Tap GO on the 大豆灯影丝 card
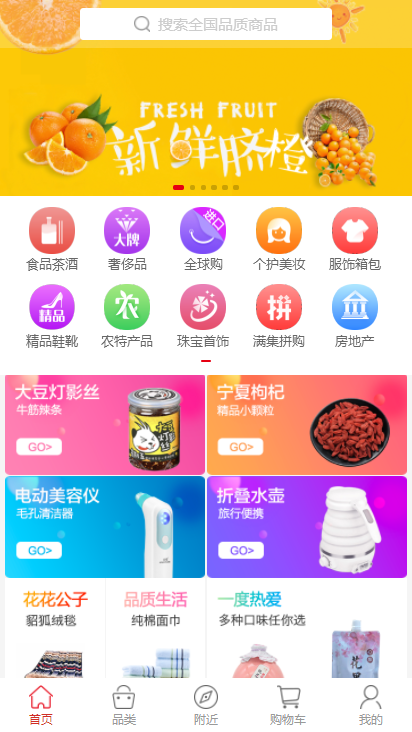Viewport: 412px width, 732px height. tap(39, 447)
